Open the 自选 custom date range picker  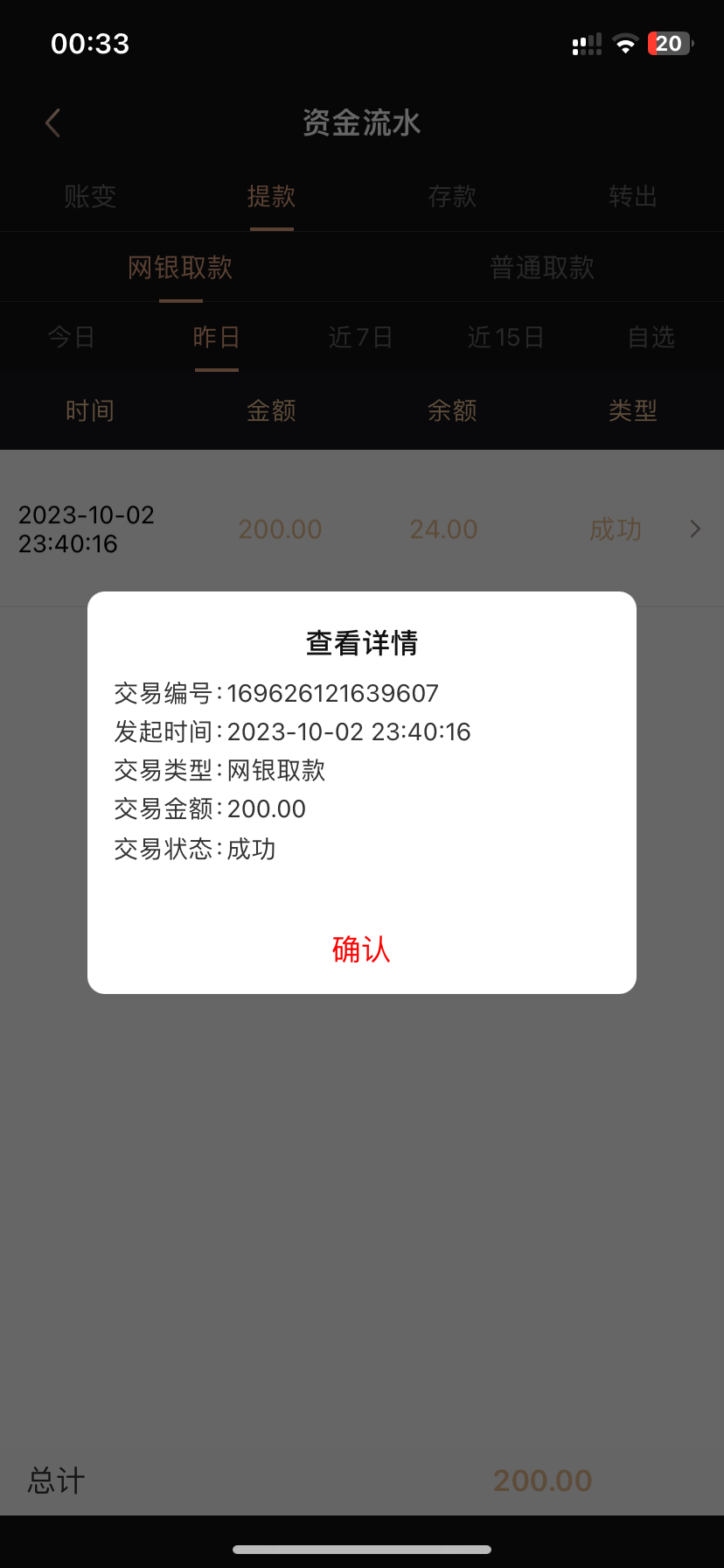click(x=651, y=338)
